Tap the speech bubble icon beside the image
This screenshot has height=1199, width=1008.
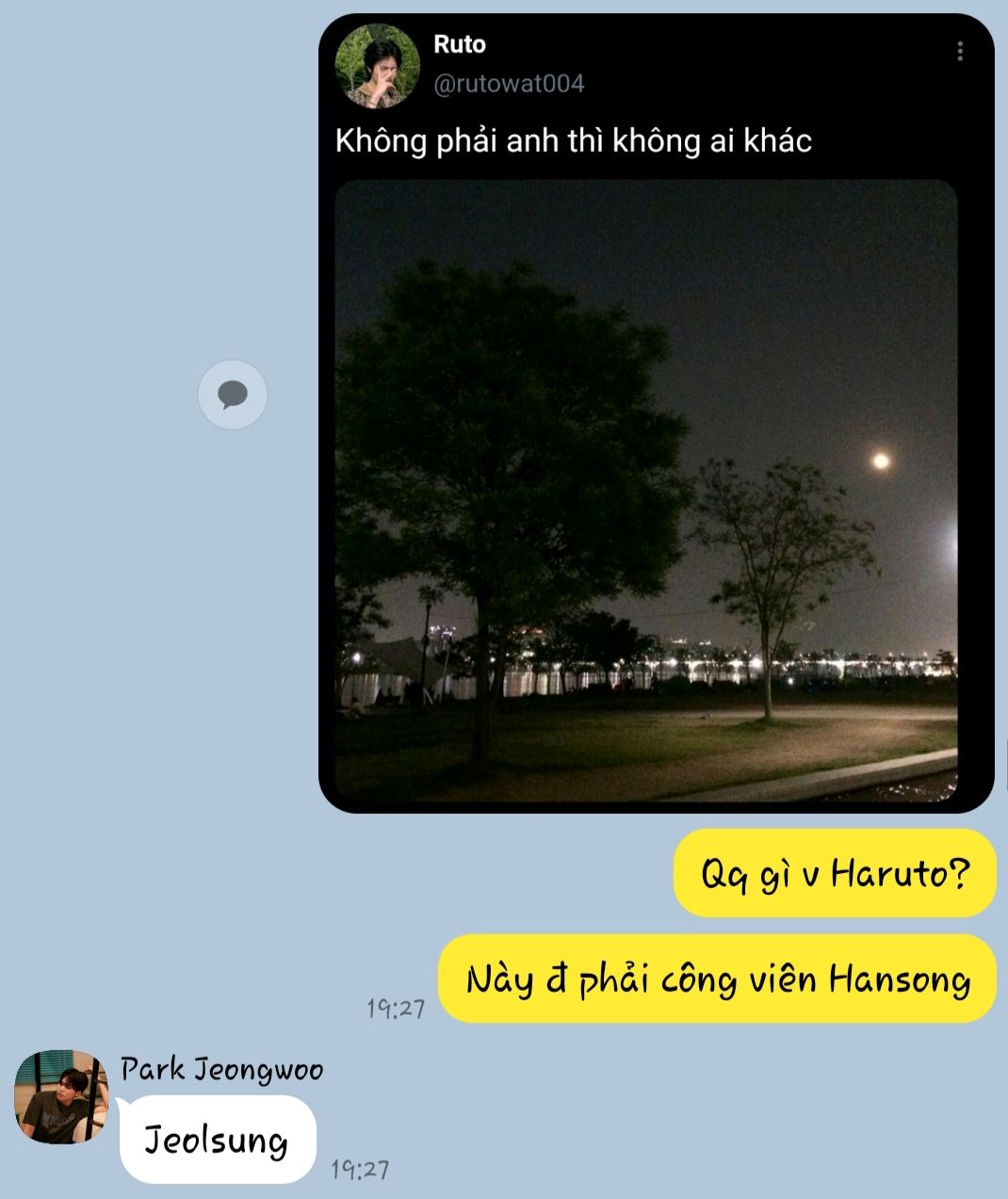click(233, 395)
